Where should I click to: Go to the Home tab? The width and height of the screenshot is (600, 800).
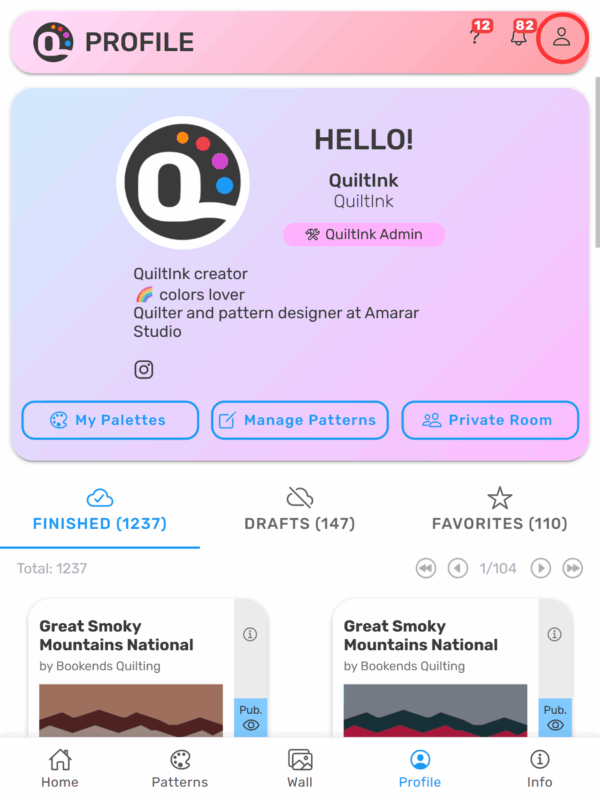60,768
